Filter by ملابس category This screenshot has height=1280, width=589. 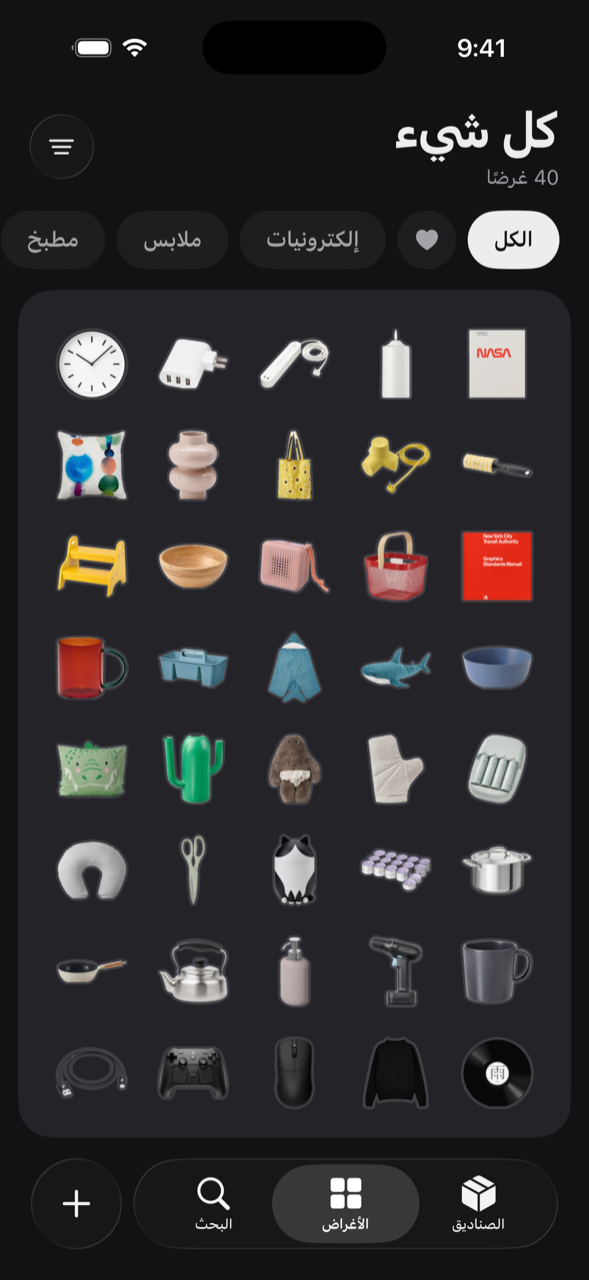(172, 240)
